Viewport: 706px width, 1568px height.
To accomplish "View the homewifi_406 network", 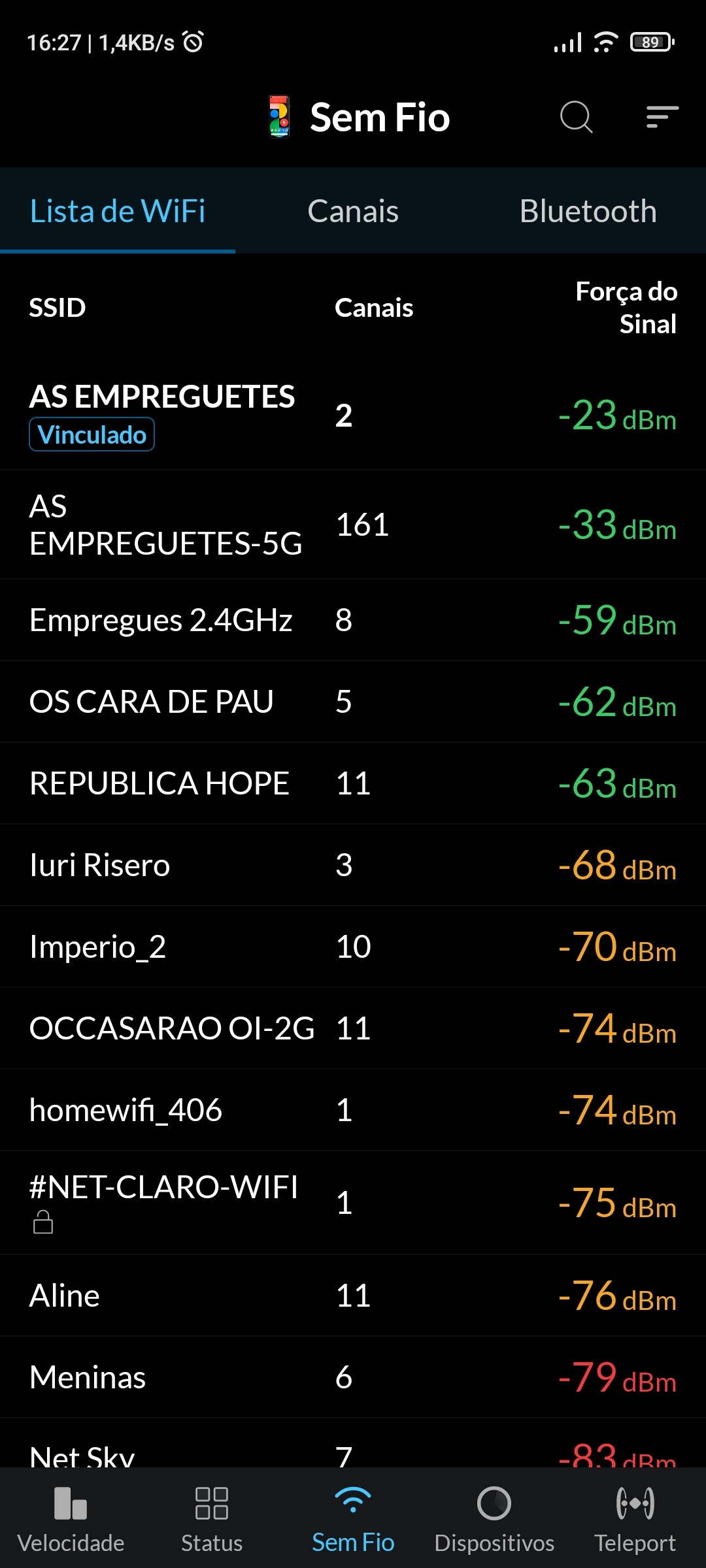I will [353, 1110].
